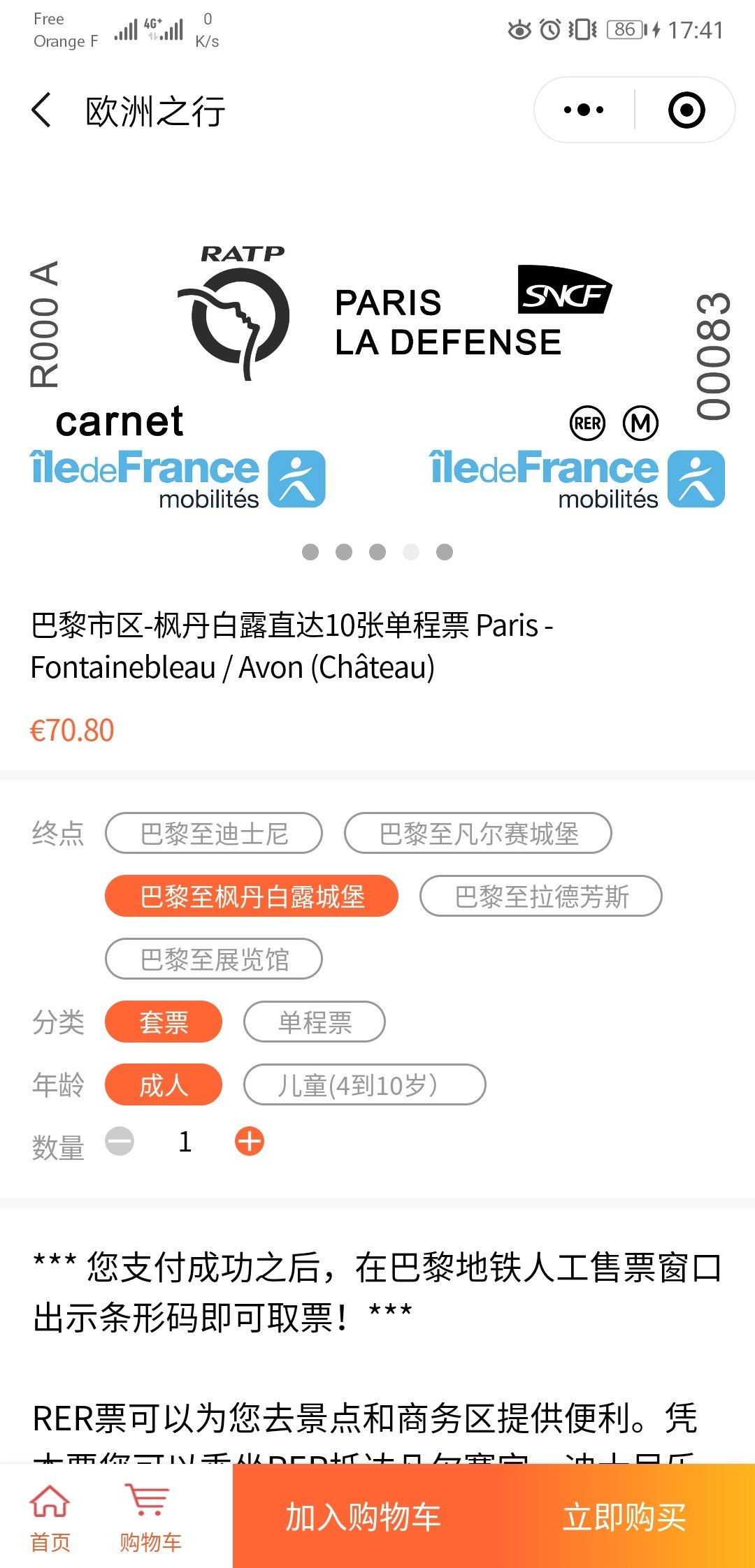Open the 购物车 shopping cart
This screenshot has height=1568, width=755.
point(150,1516)
